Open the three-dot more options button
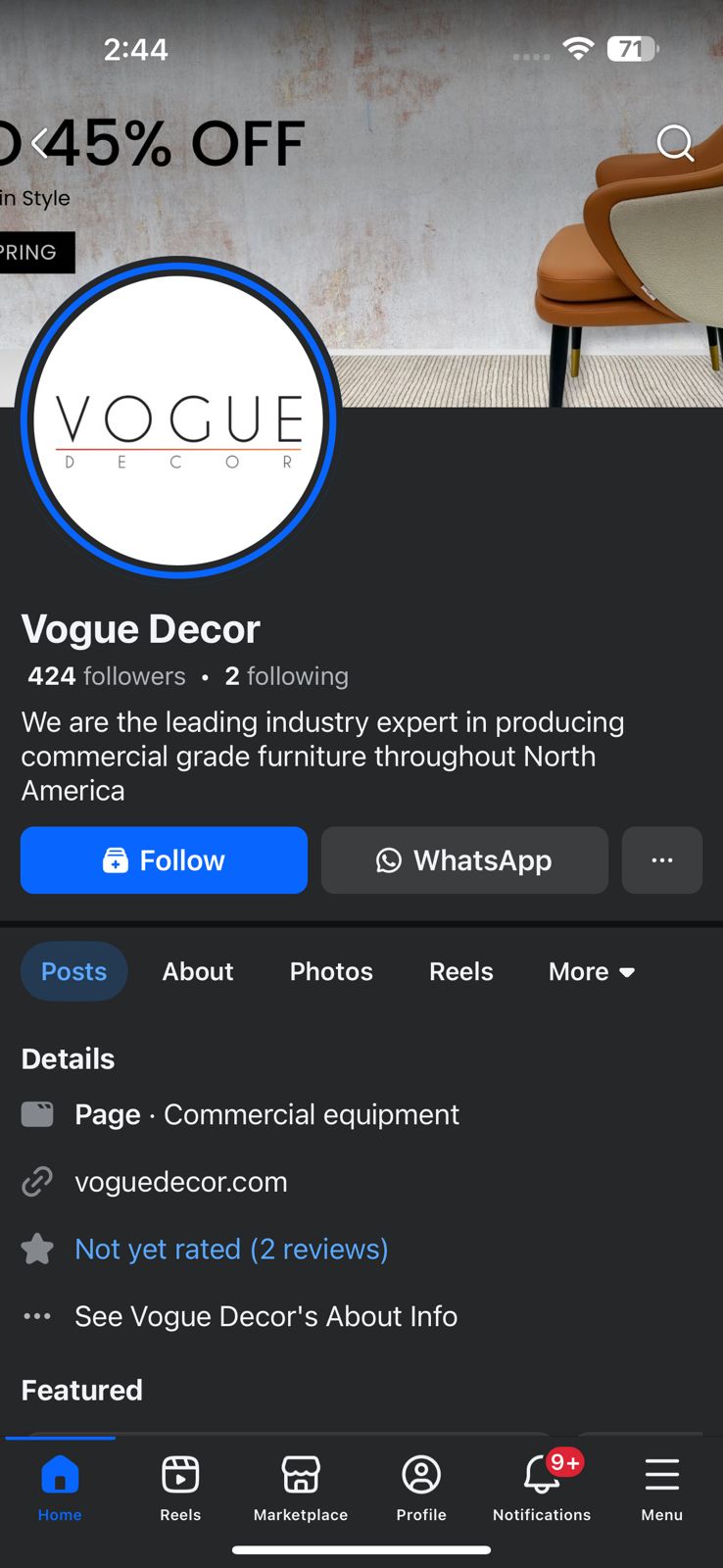The image size is (723, 1568). pyautogui.click(x=661, y=859)
